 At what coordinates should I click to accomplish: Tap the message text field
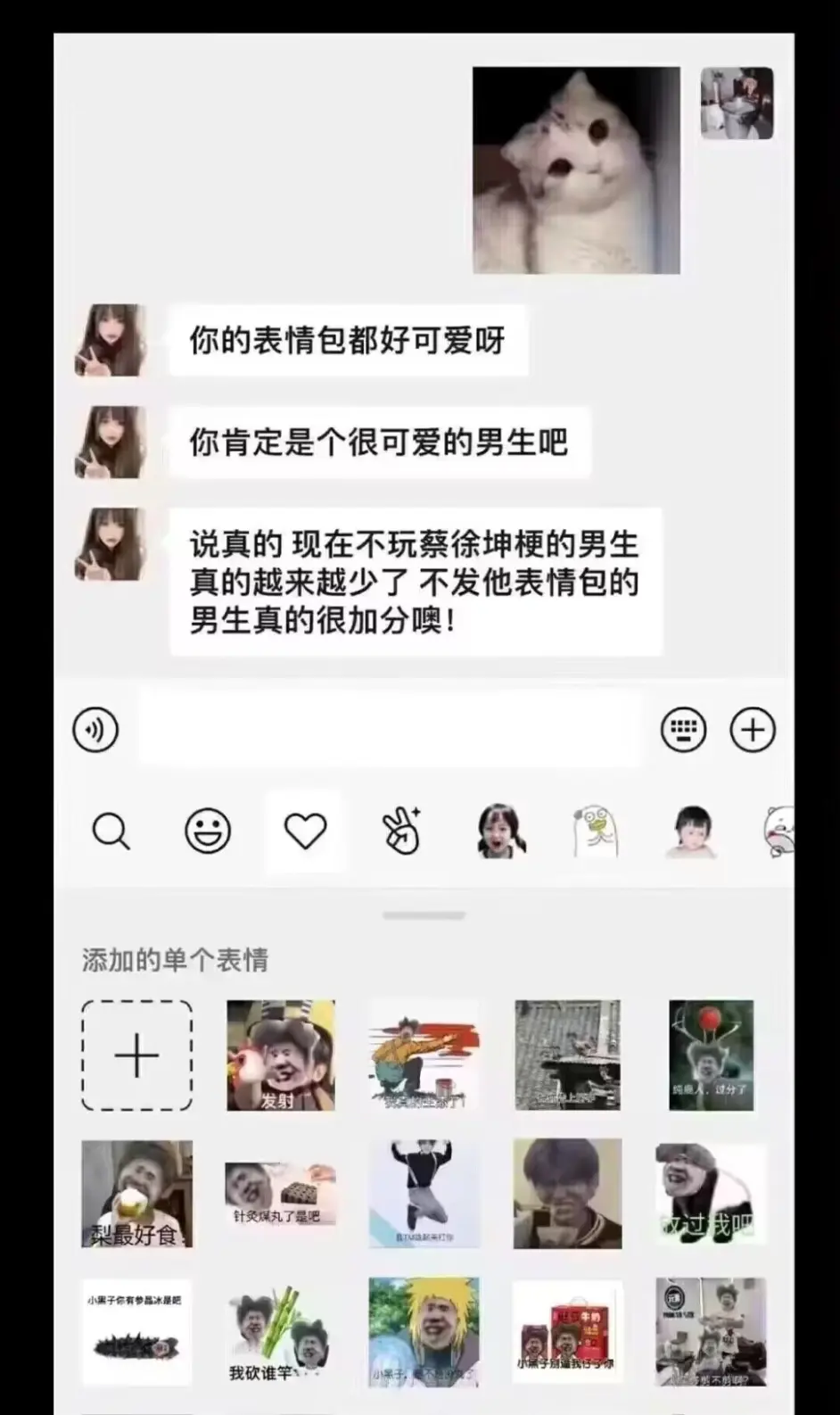click(x=390, y=730)
